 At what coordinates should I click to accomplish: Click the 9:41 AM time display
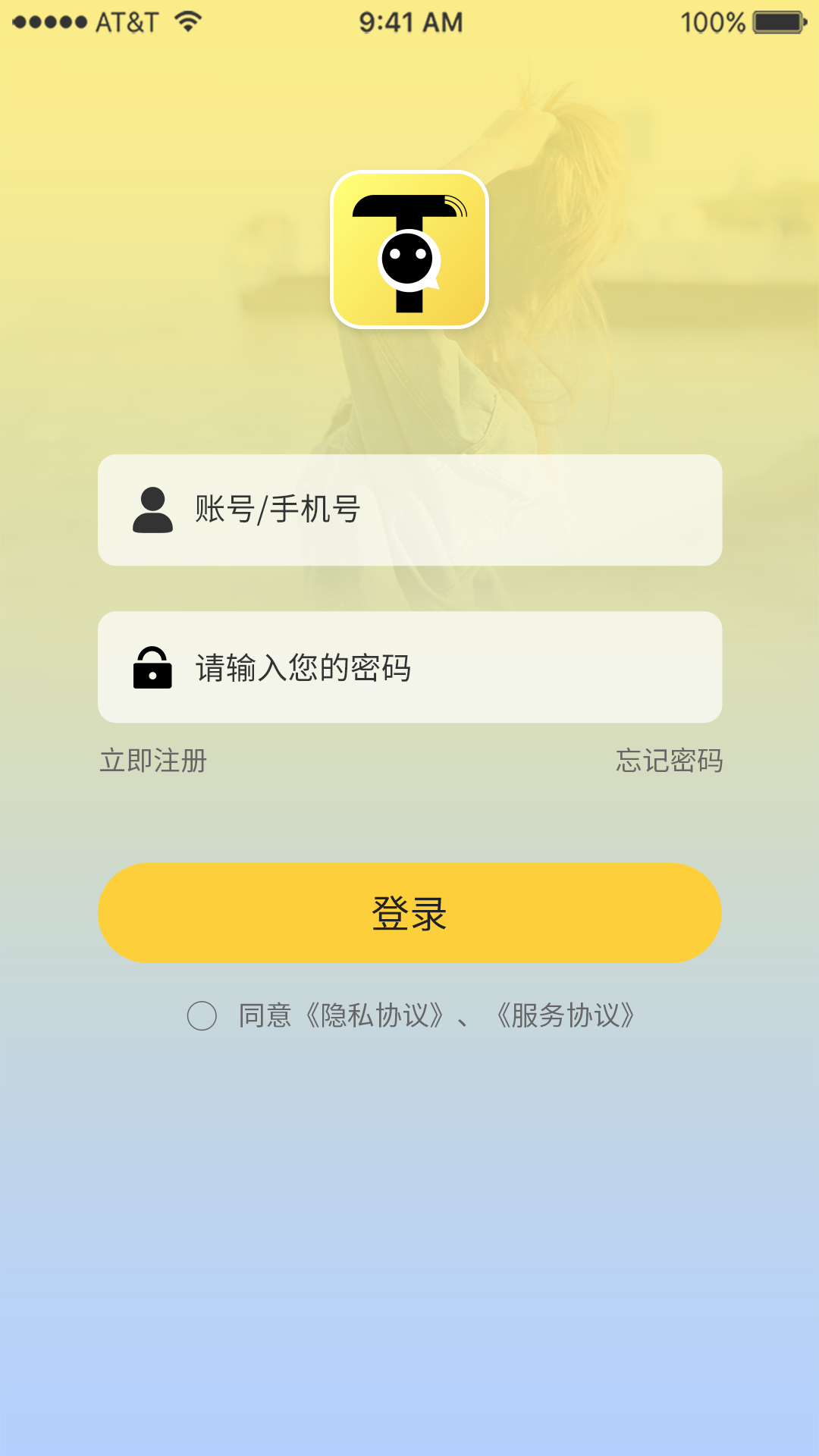pyautogui.click(x=409, y=22)
